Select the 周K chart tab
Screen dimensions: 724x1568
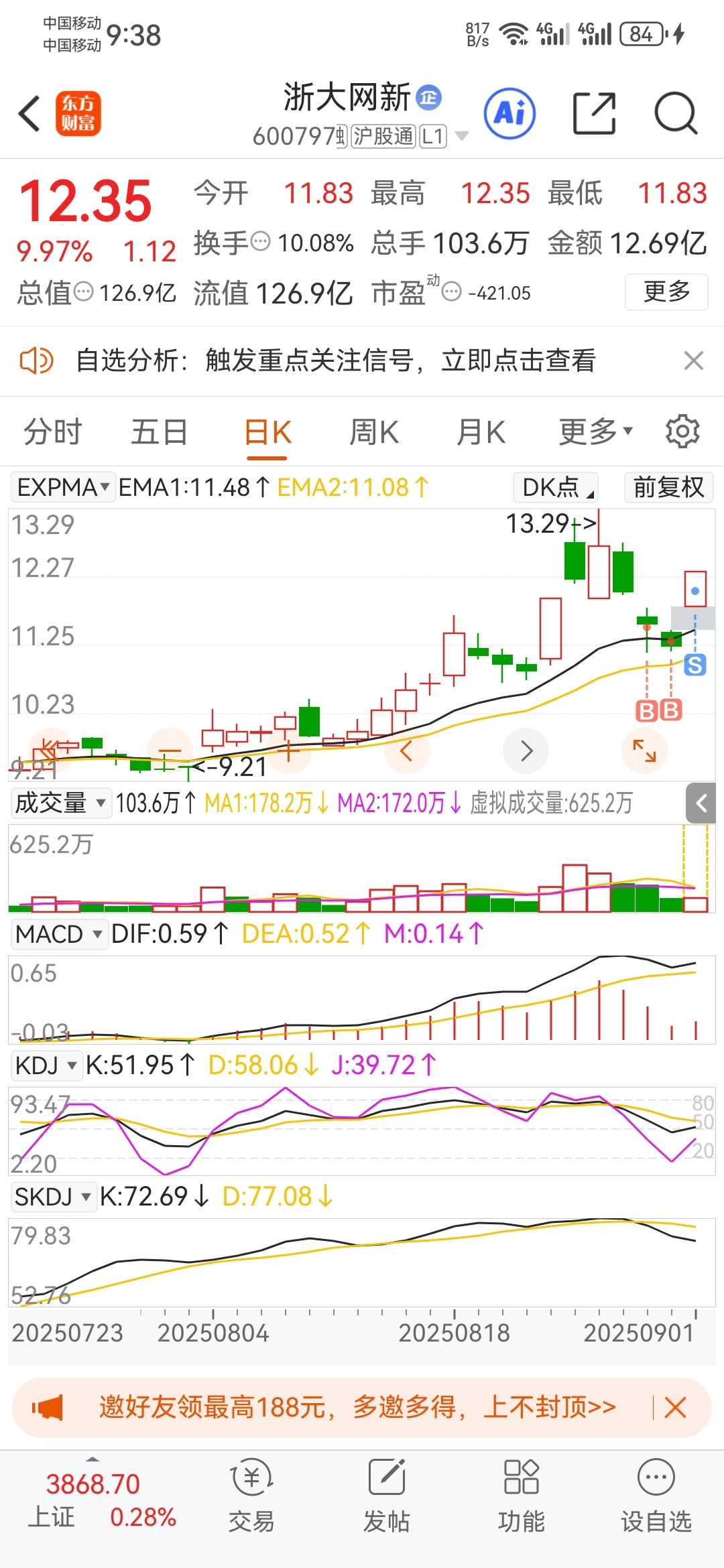coord(374,432)
